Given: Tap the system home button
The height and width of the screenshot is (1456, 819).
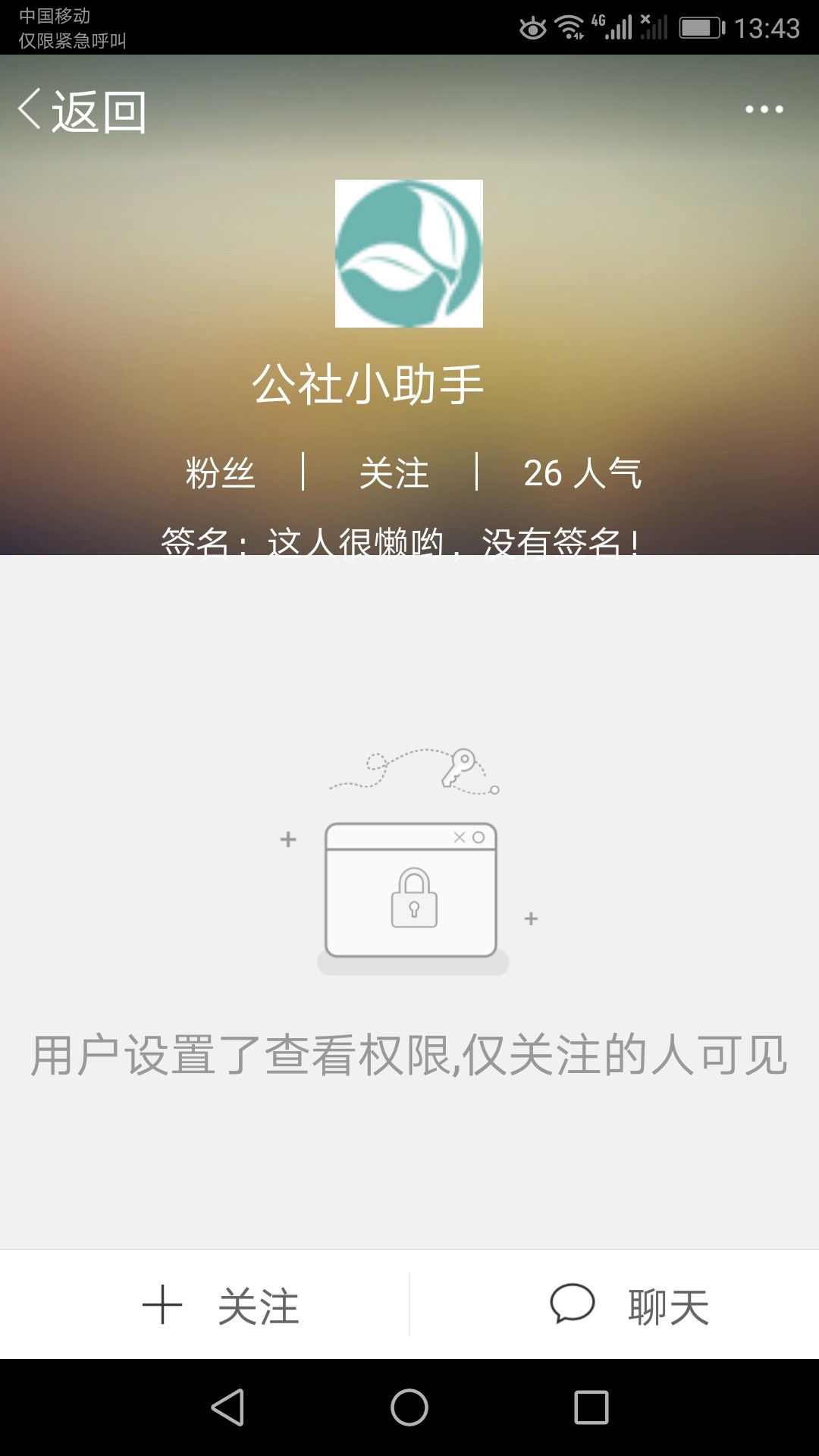Looking at the screenshot, I should pos(409,1407).
